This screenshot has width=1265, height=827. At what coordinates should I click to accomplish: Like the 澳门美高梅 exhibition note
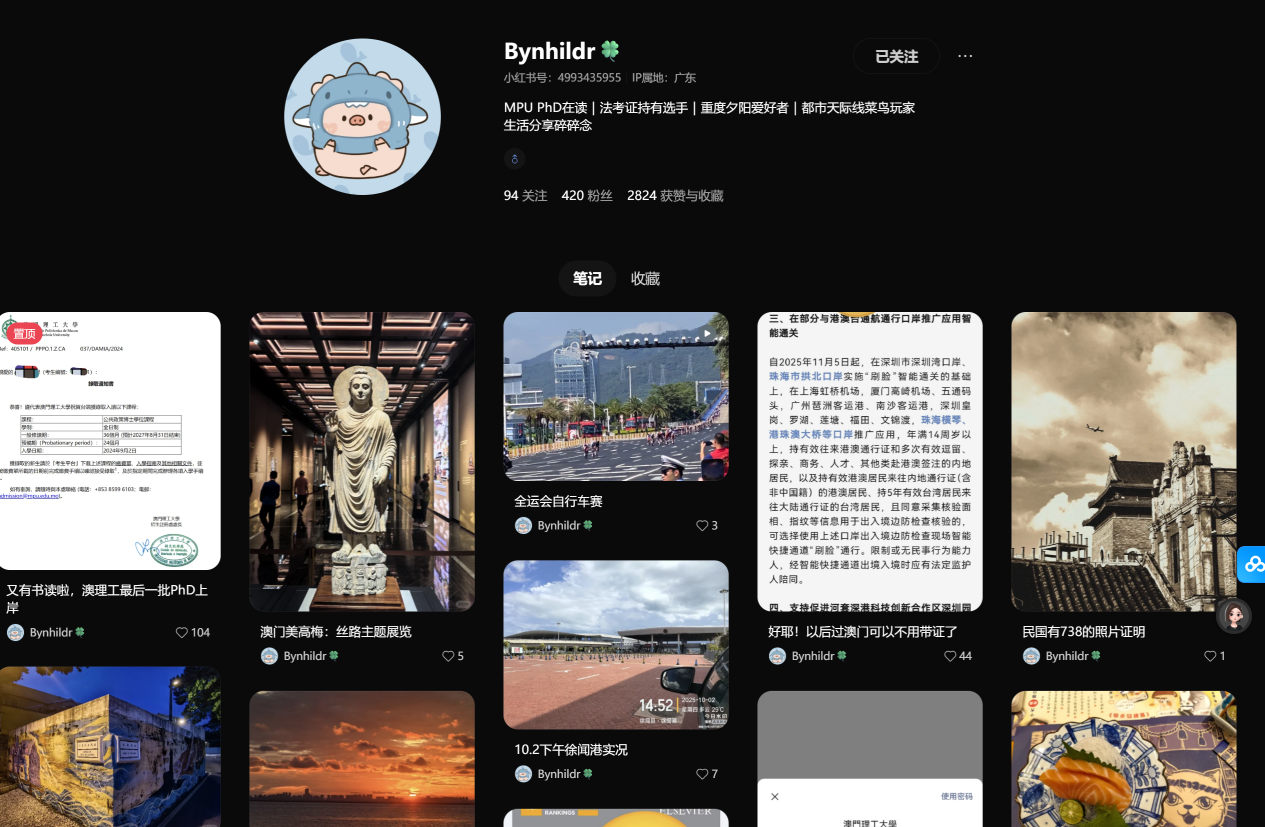coord(448,657)
